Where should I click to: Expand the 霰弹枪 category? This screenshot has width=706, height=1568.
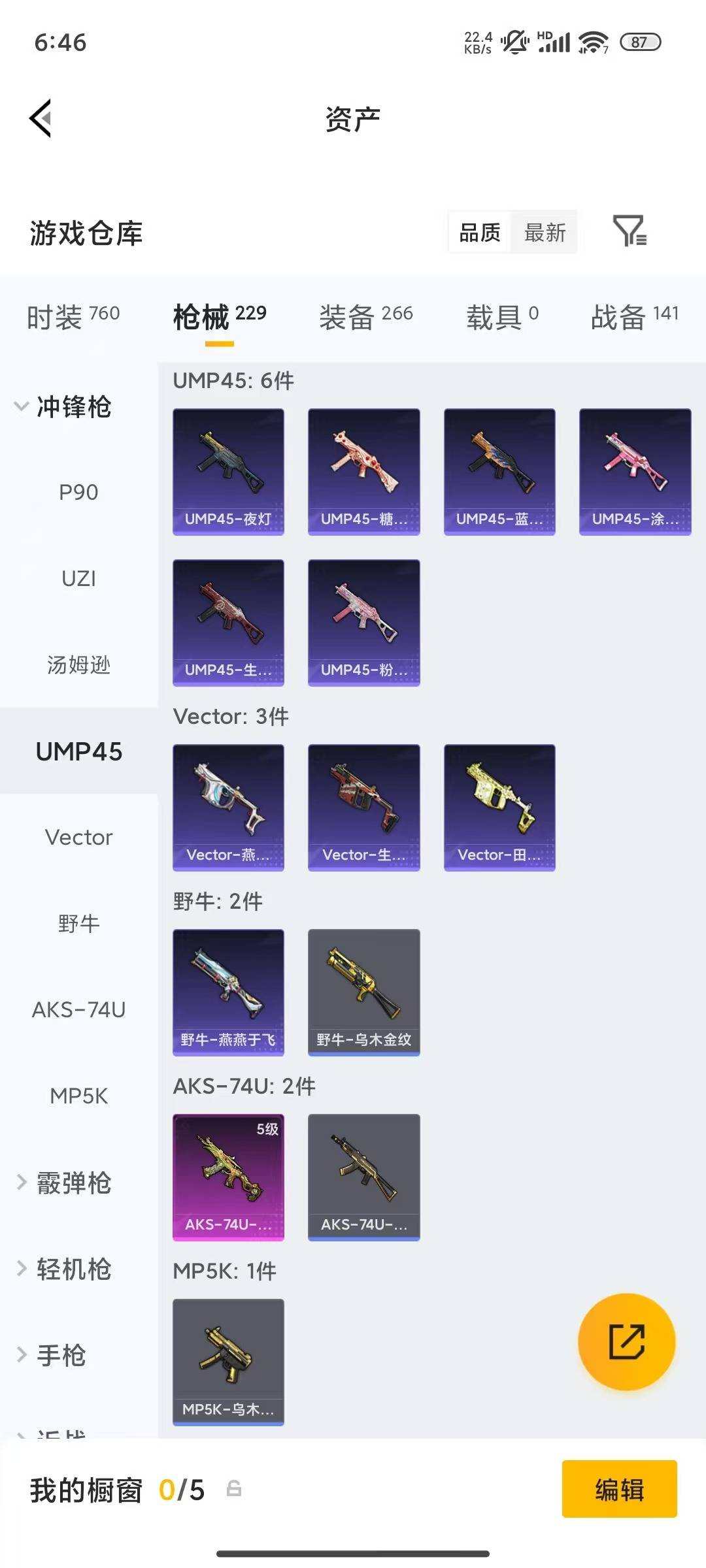click(64, 1183)
